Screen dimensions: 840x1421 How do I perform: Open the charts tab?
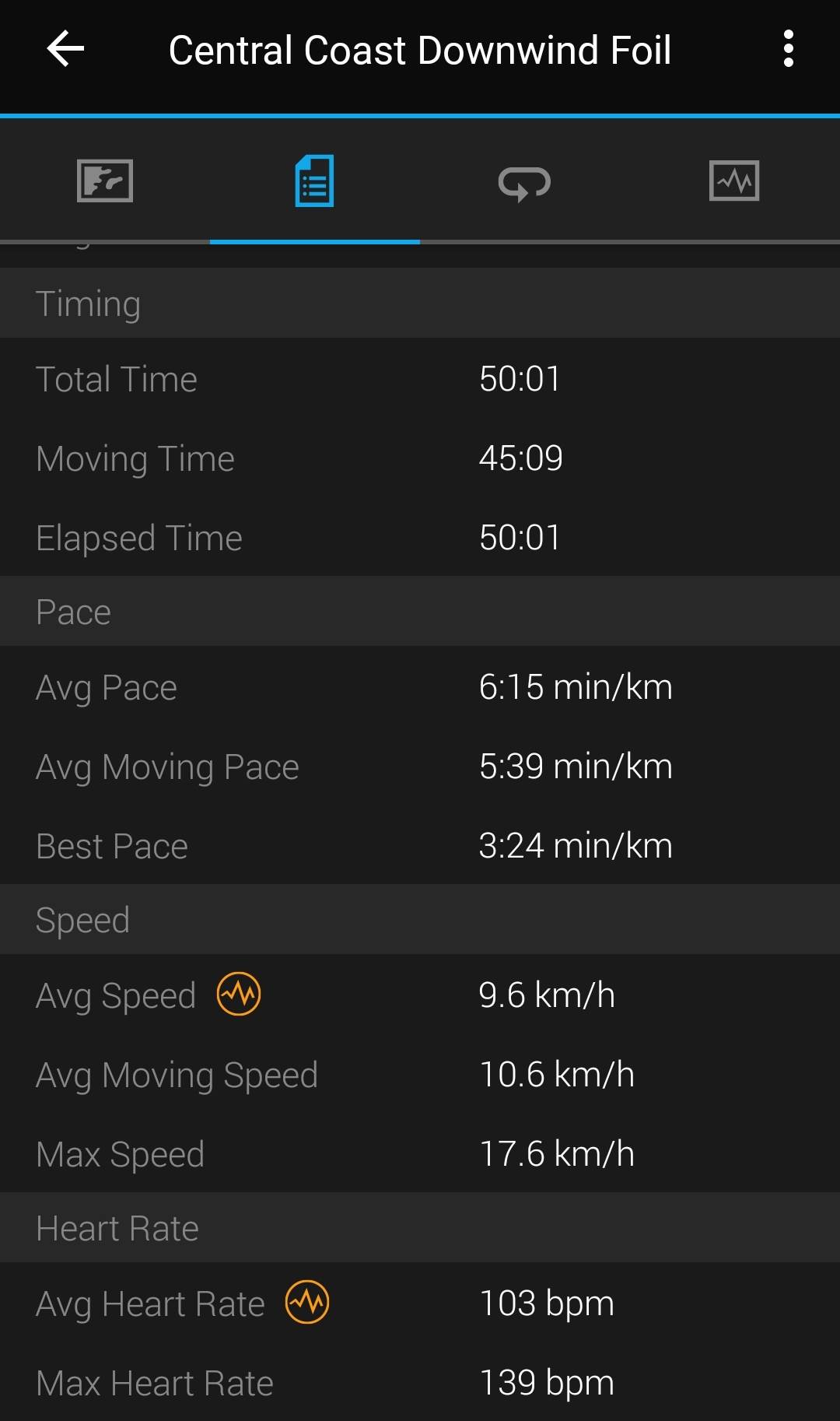734,181
